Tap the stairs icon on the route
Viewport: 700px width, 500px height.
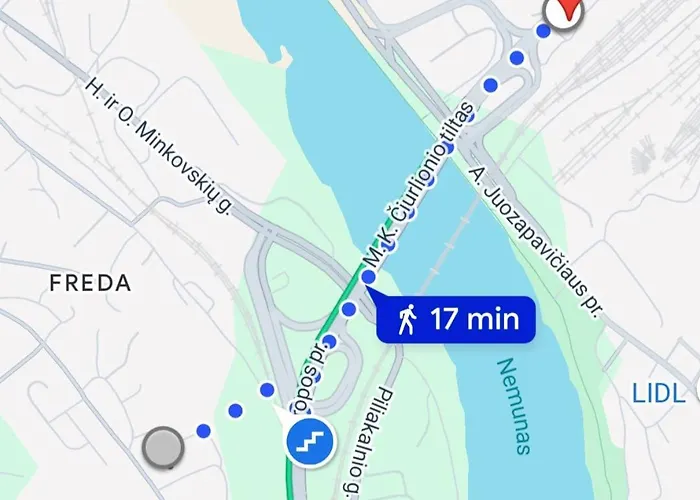point(308,441)
